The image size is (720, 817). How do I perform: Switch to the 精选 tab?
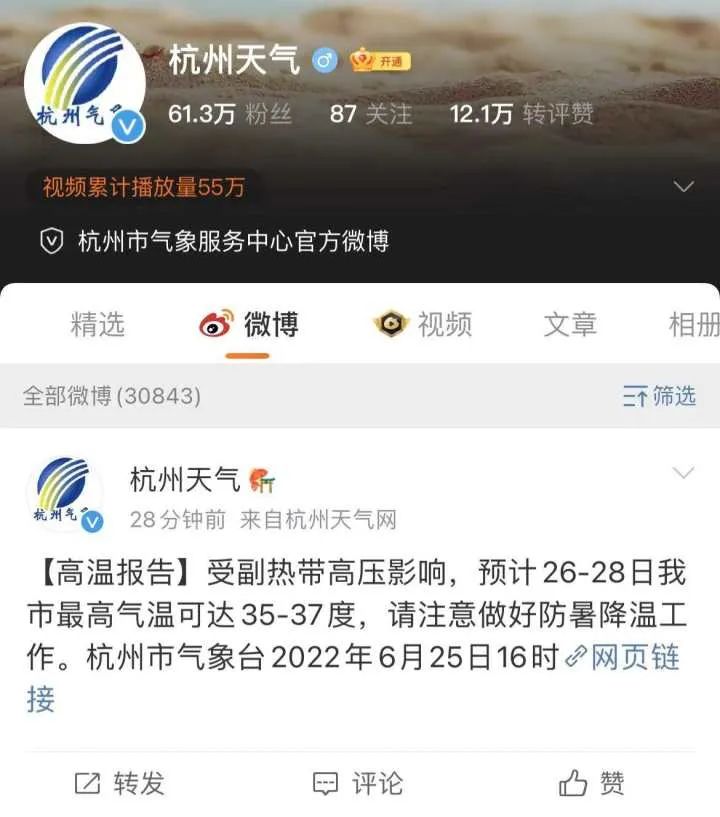pos(97,324)
